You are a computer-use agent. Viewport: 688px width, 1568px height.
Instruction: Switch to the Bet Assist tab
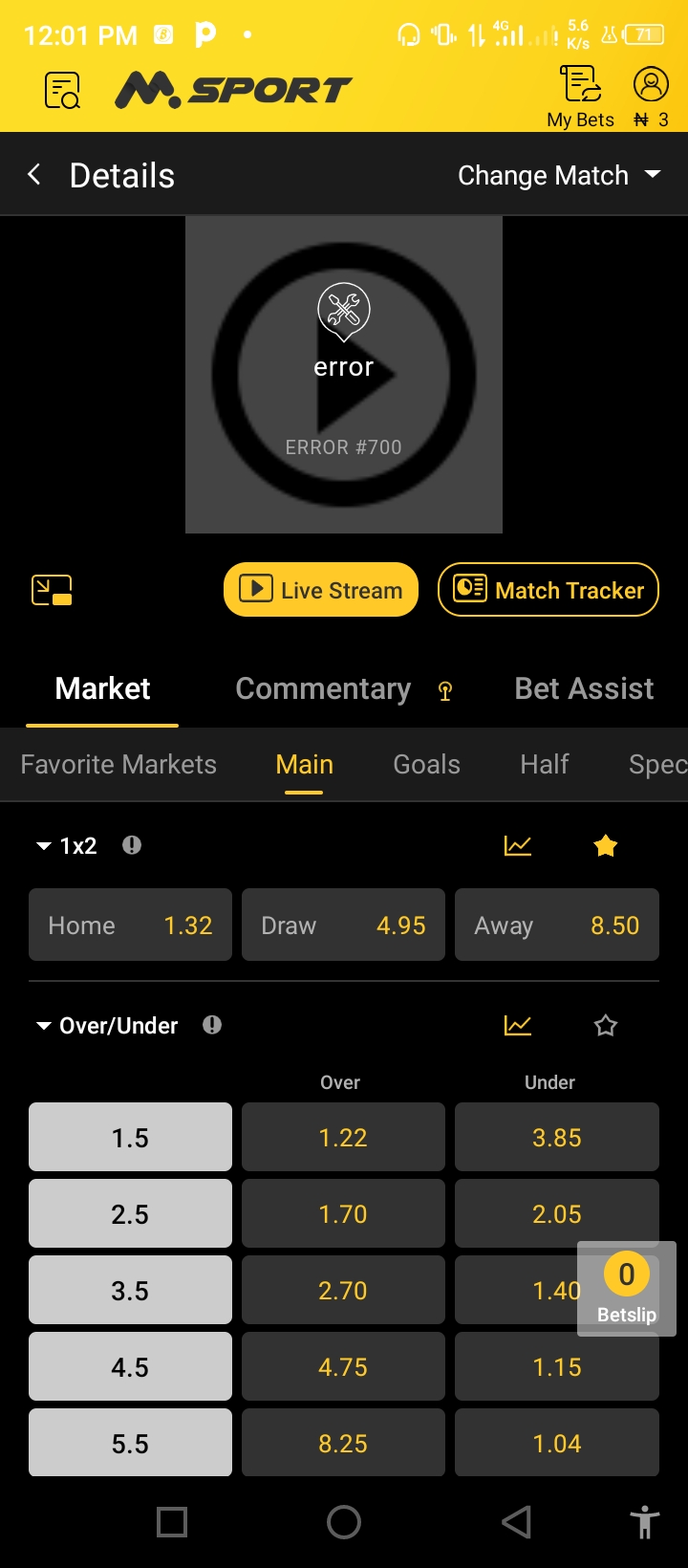pyautogui.click(x=584, y=688)
